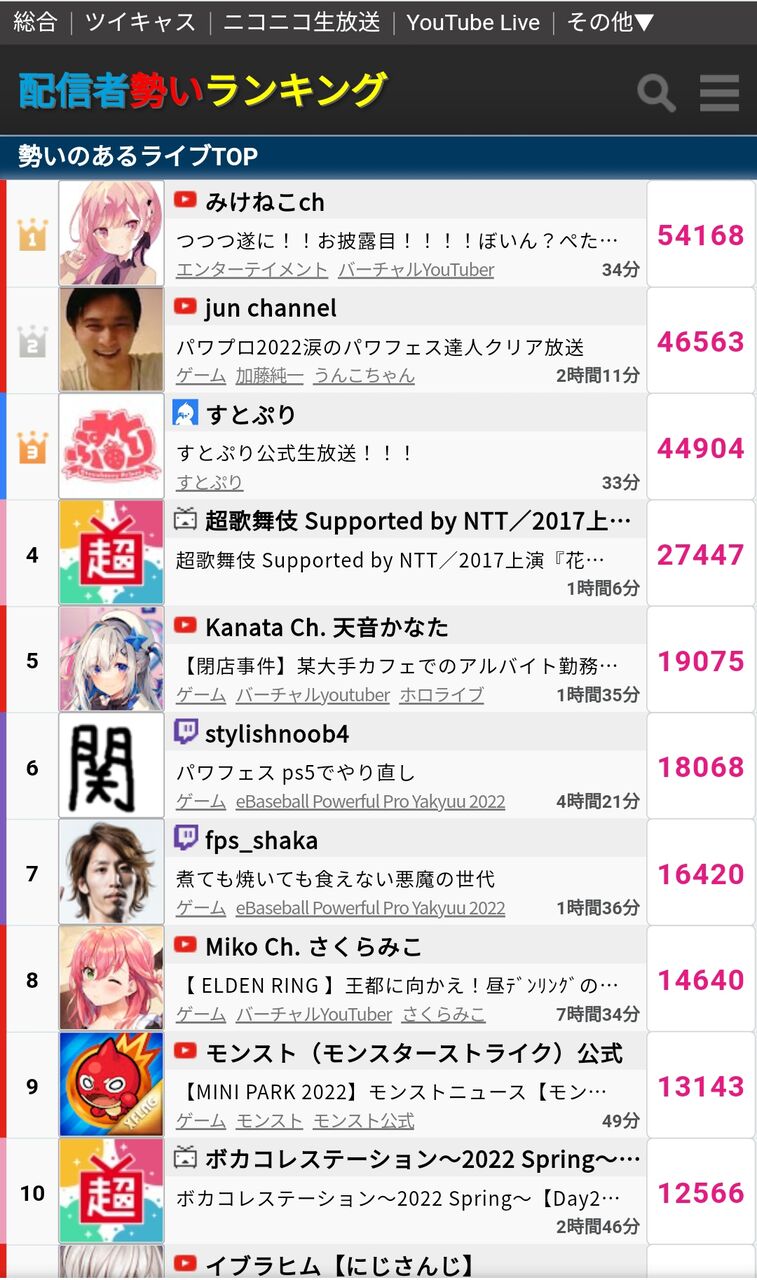Go to the 総合 tab
This screenshot has height=1280, width=757.
click(x=35, y=22)
